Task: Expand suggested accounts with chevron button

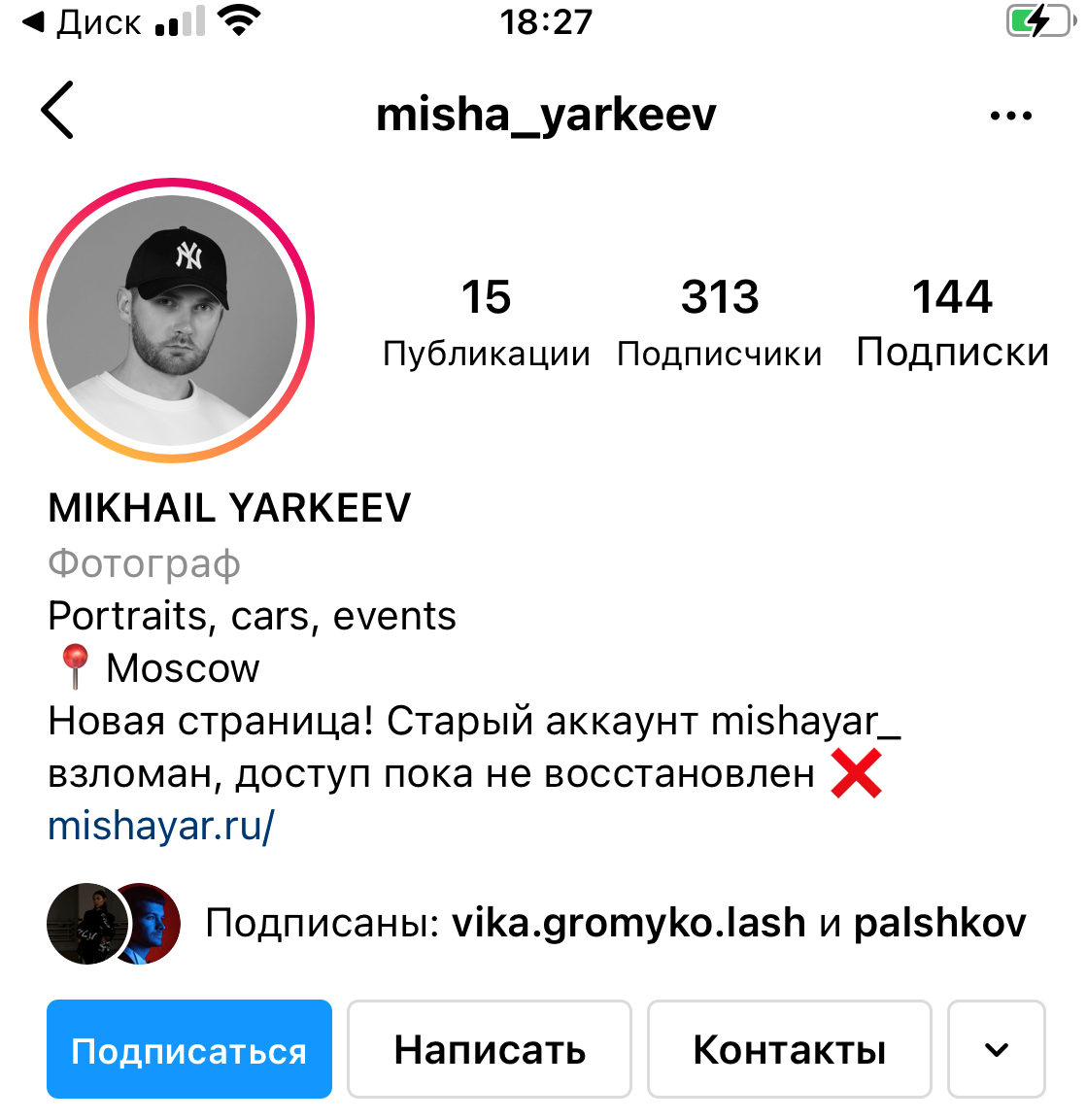Action: [x=996, y=1049]
